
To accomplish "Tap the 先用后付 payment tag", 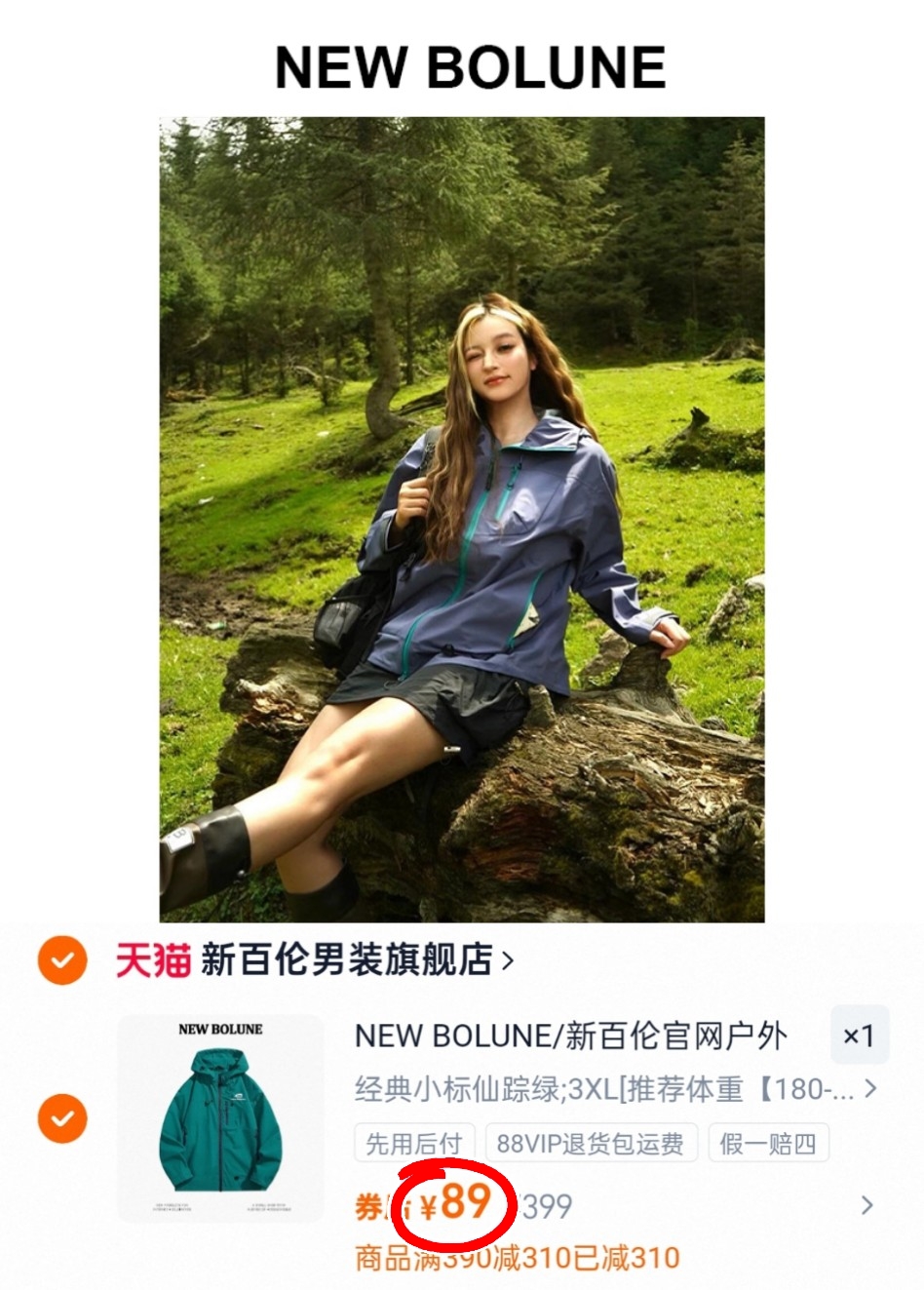I will coord(412,1144).
